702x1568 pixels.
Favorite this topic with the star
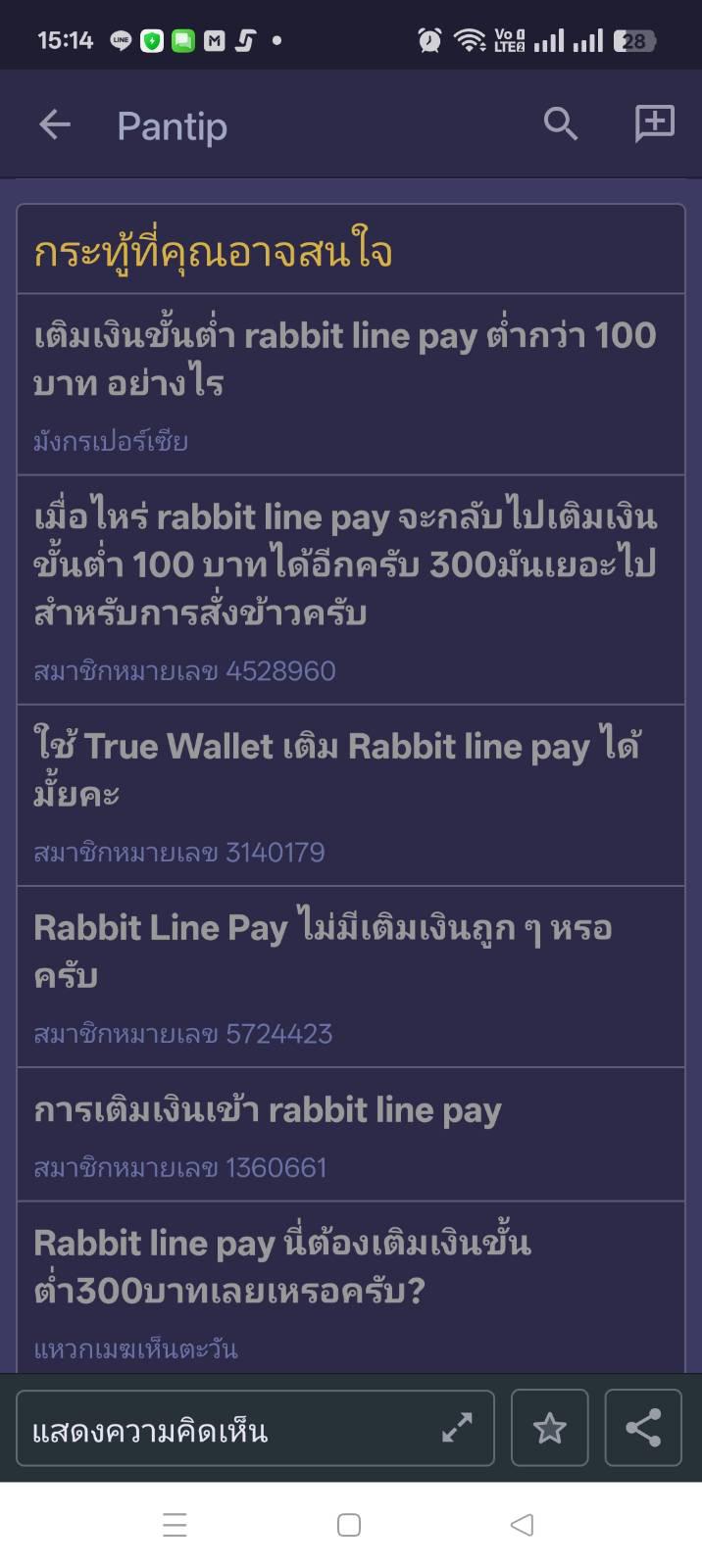pyautogui.click(x=549, y=1428)
